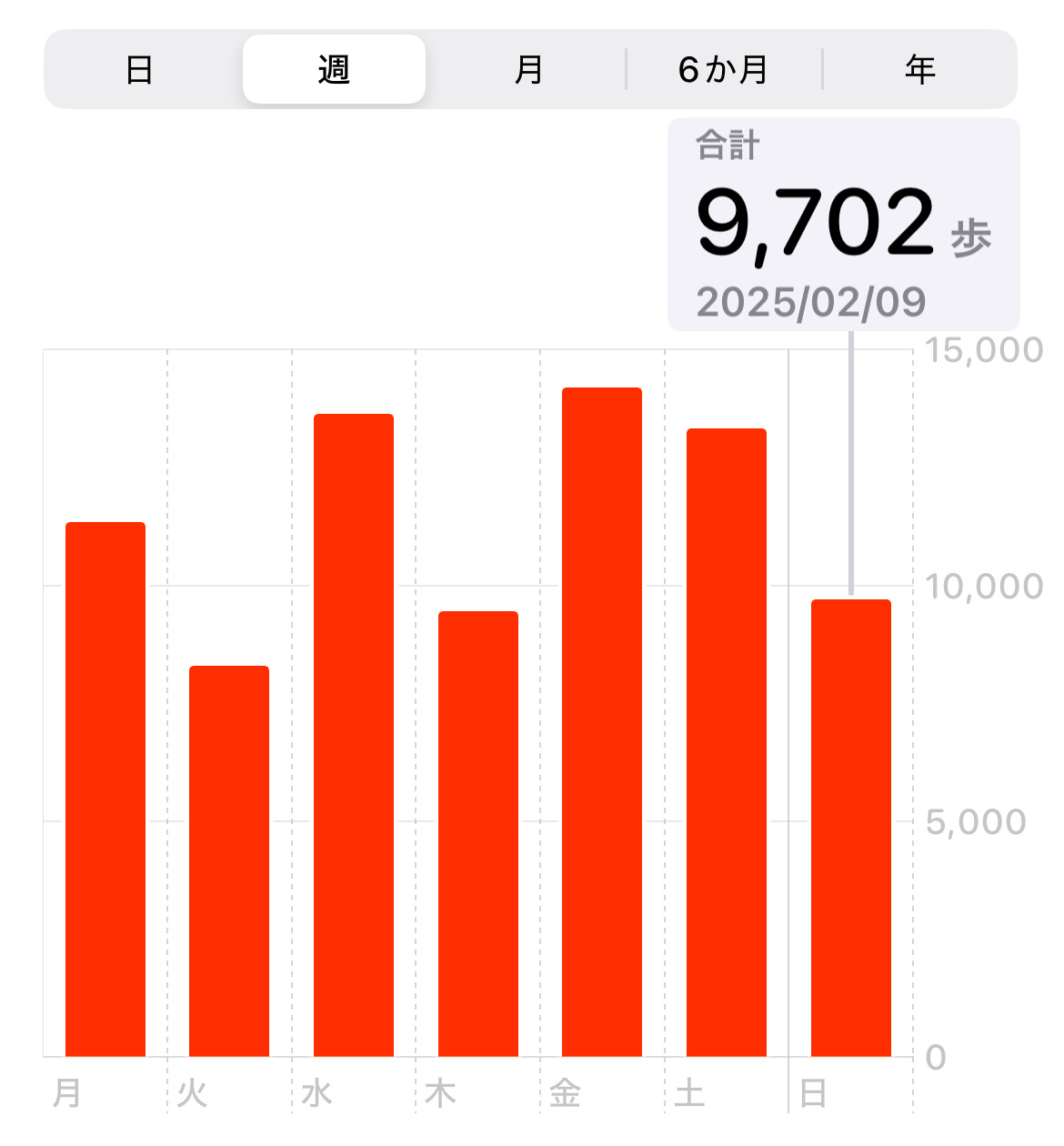Select the 週 (week) segment

coord(334,70)
